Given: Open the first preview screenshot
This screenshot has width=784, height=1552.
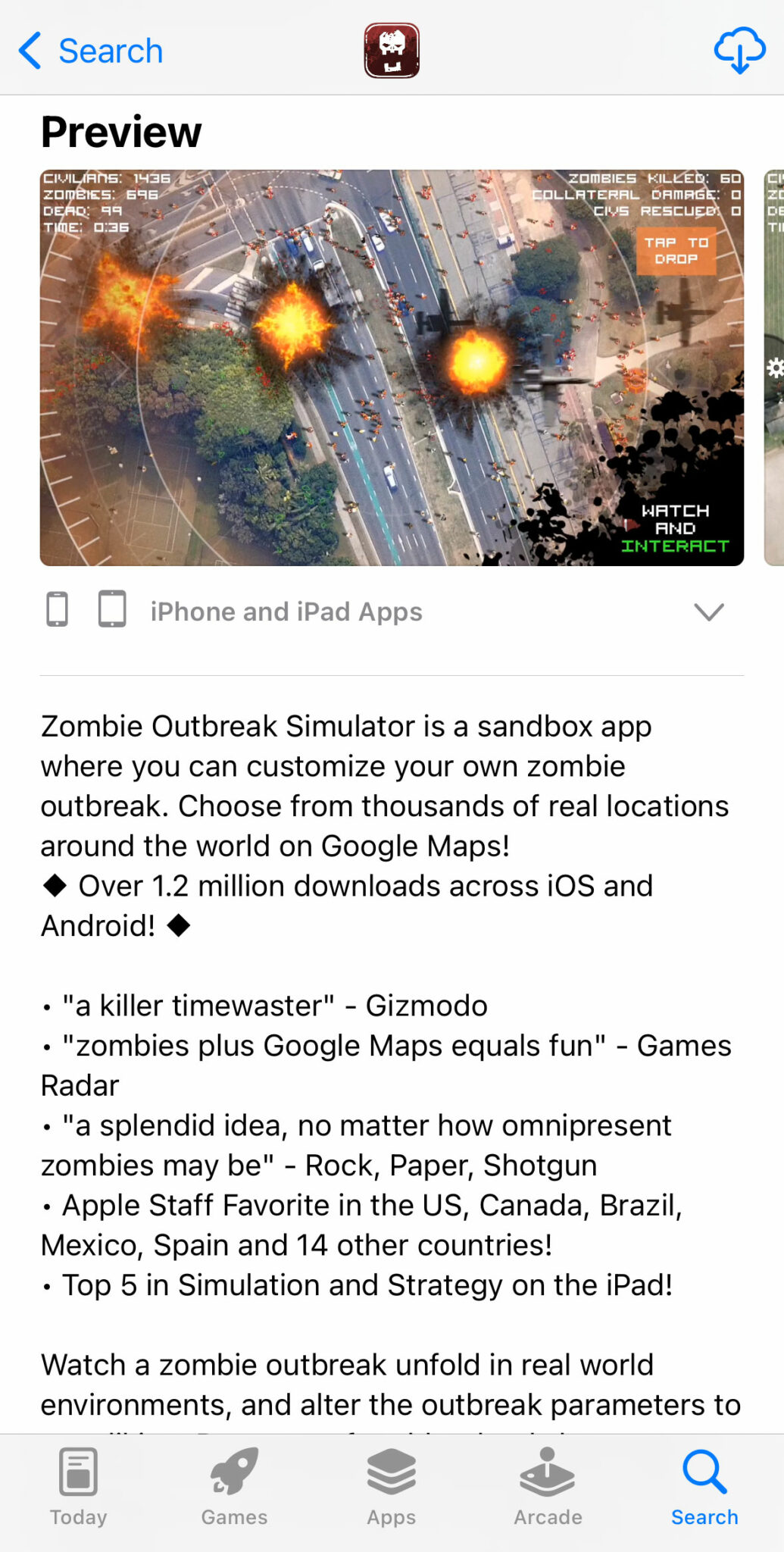Looking at the screenshot, I should (x=392, y=368).
